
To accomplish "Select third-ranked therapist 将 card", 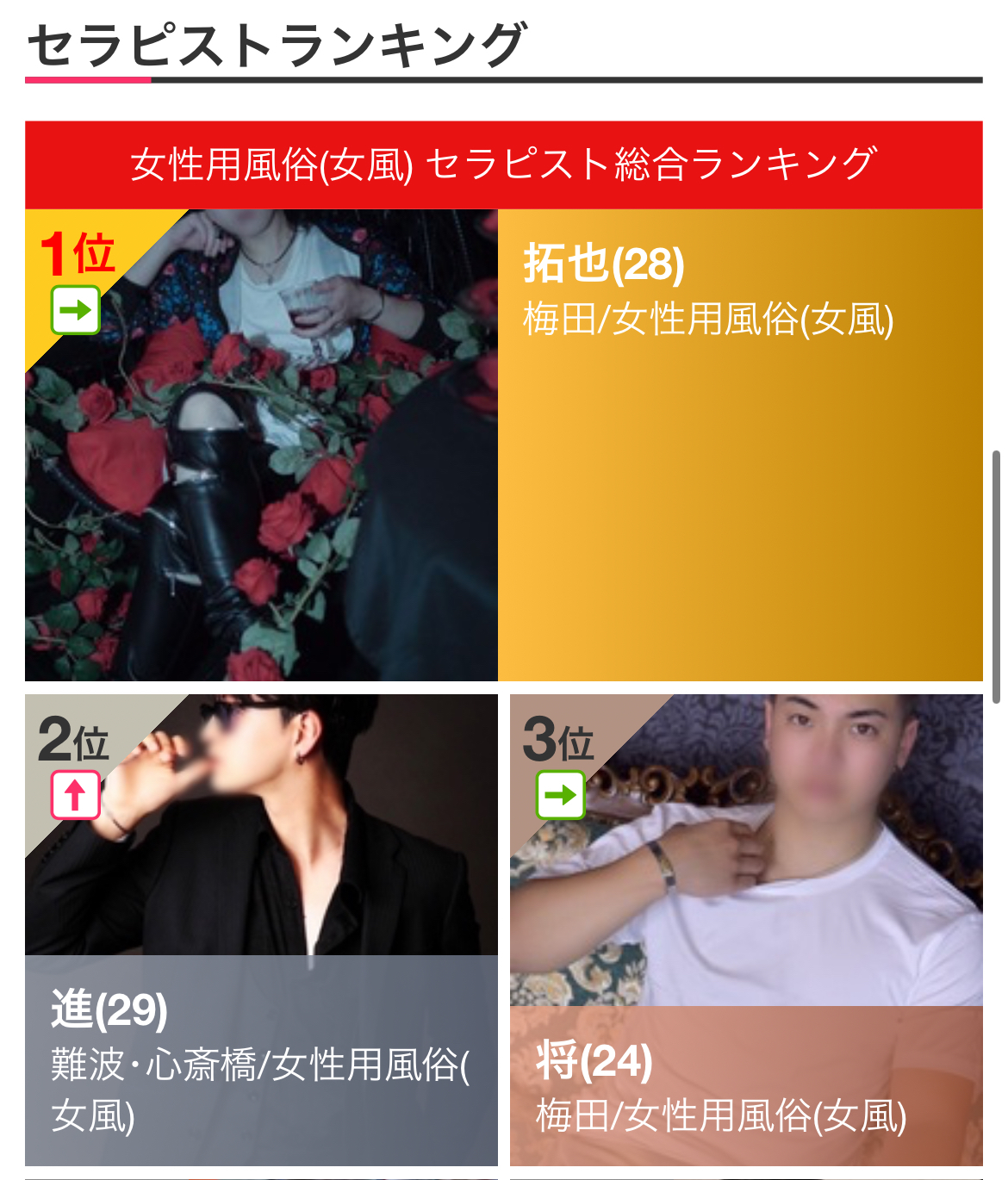I will (746, 930).
